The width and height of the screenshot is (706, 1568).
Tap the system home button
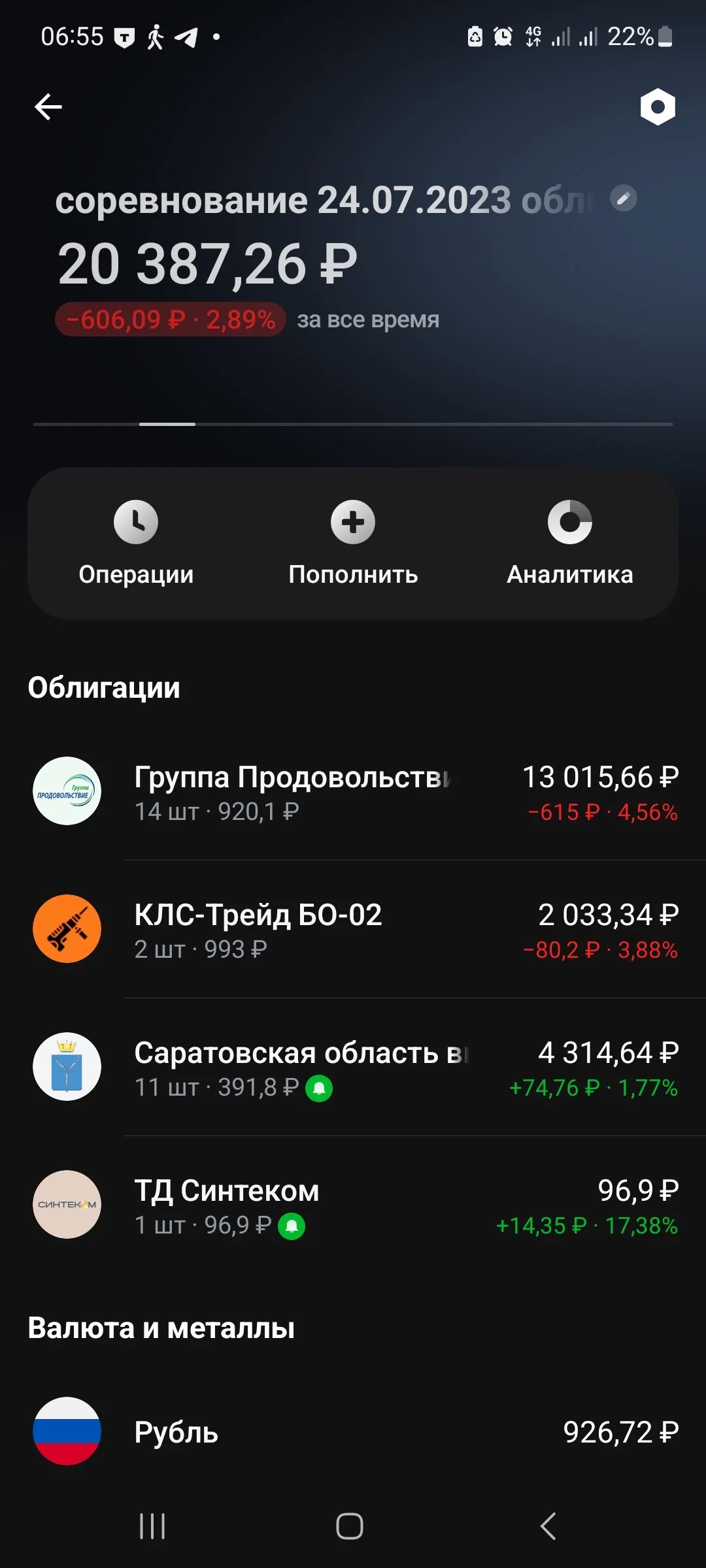pos(350,1526)
